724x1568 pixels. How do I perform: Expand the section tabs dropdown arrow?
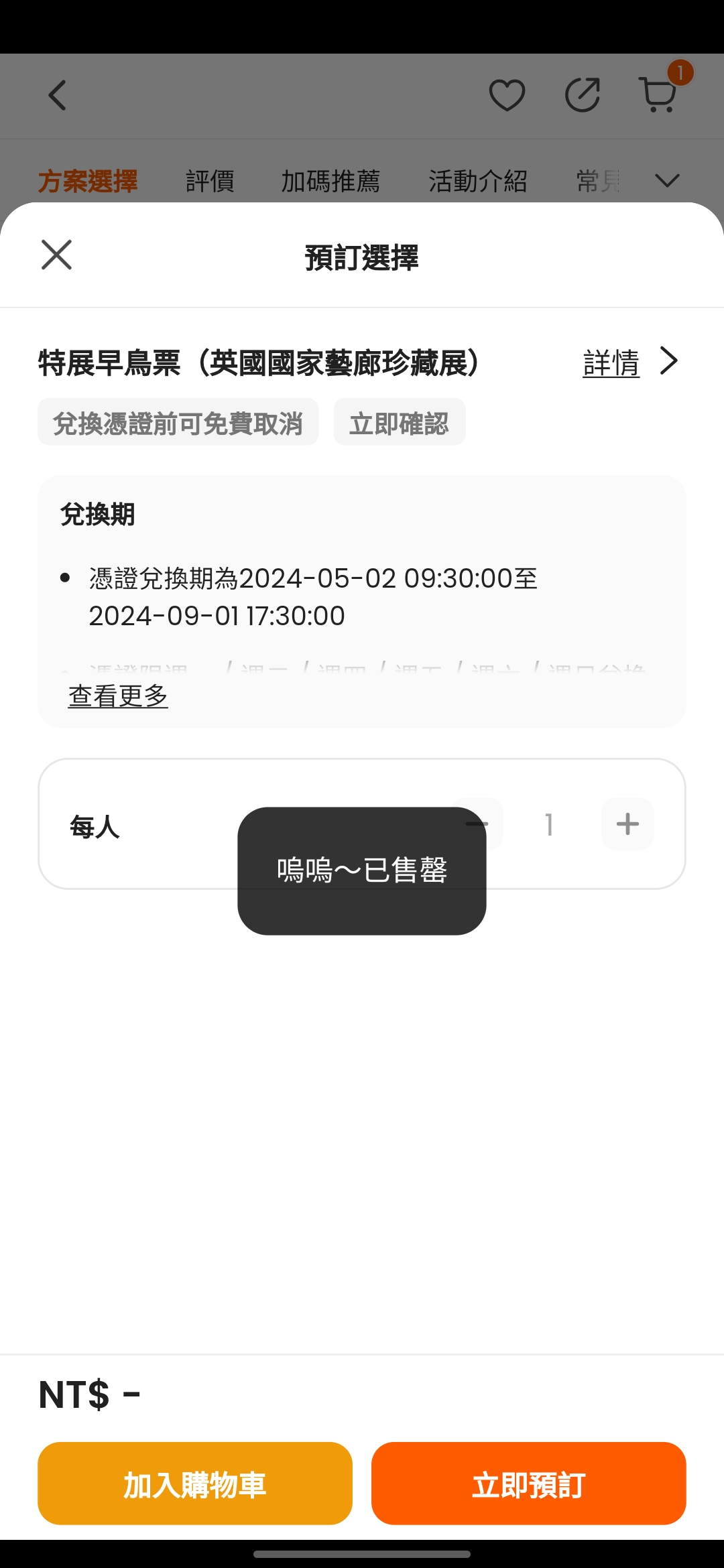(667, 181)
